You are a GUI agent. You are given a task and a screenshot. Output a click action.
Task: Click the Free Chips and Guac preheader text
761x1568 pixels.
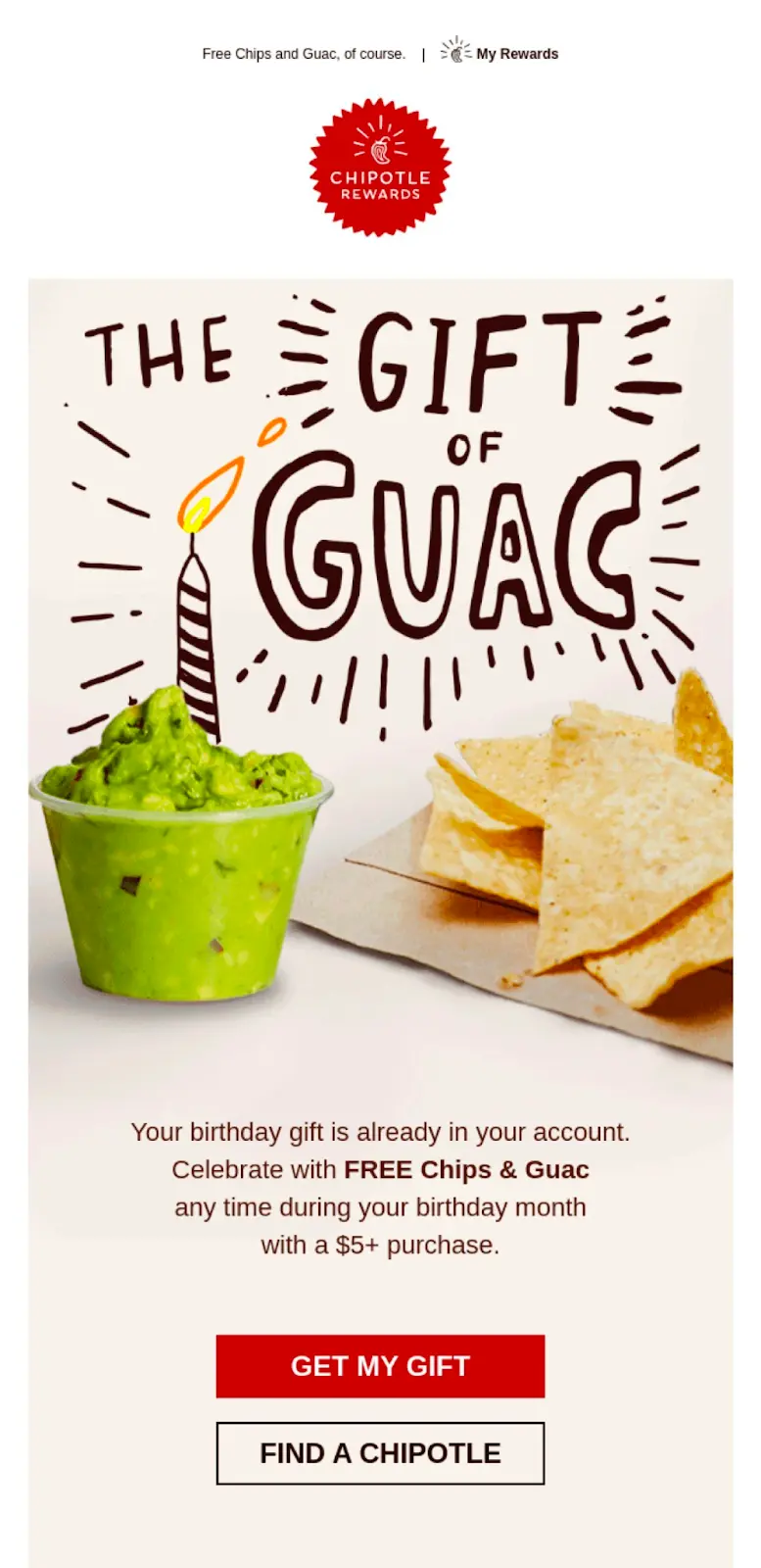tap(302, 53)
